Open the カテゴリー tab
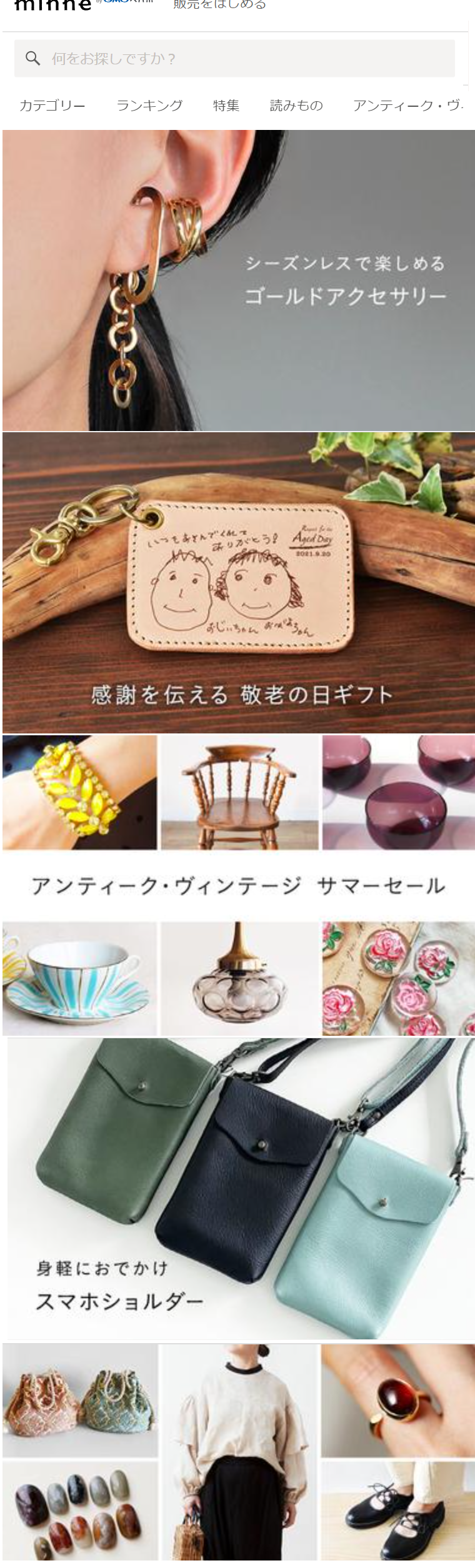The height and width of the screenshot is (1568, 475). (x=52, y=106)
